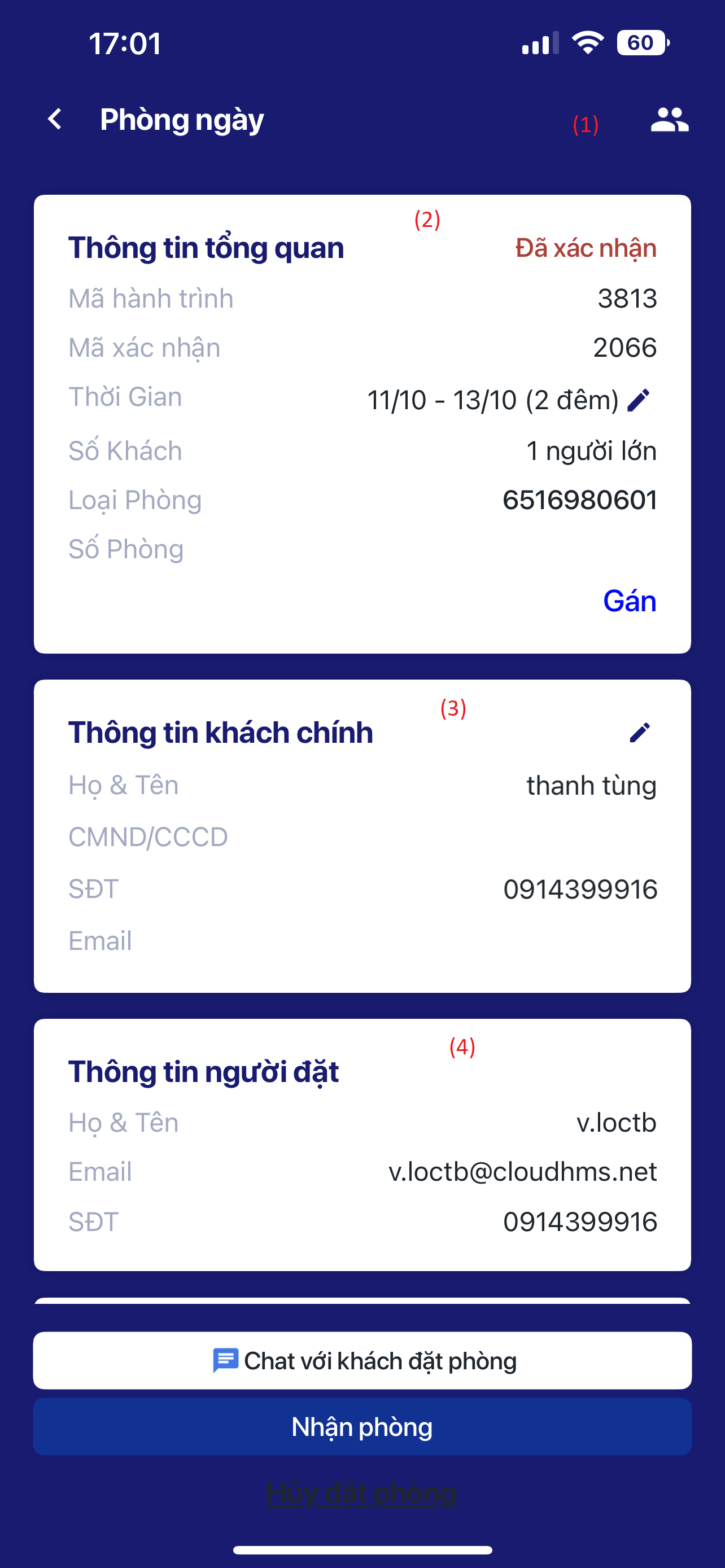
Task: Open the guest list people icon
Action: (x=669, y=120)
